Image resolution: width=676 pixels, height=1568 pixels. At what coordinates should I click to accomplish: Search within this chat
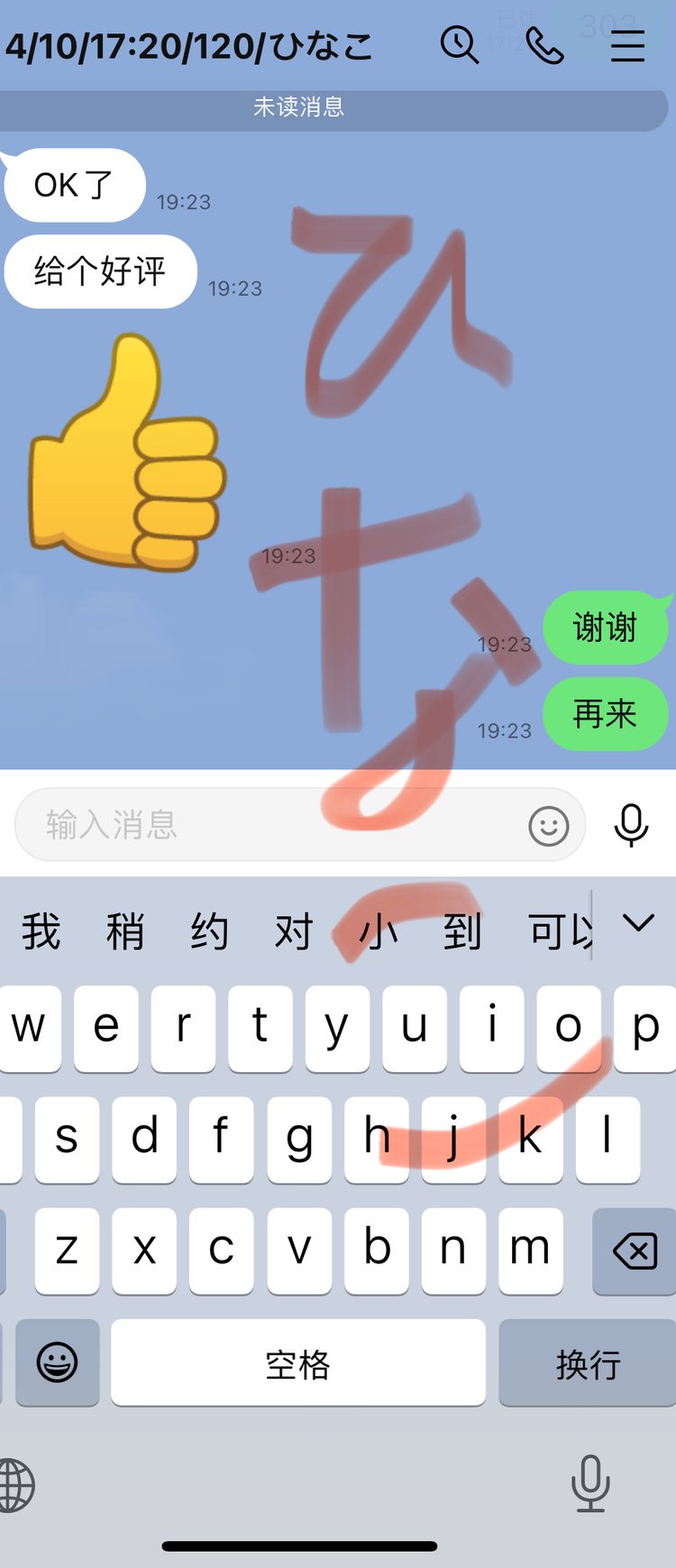pyautogui.click(x=459, y=44)
